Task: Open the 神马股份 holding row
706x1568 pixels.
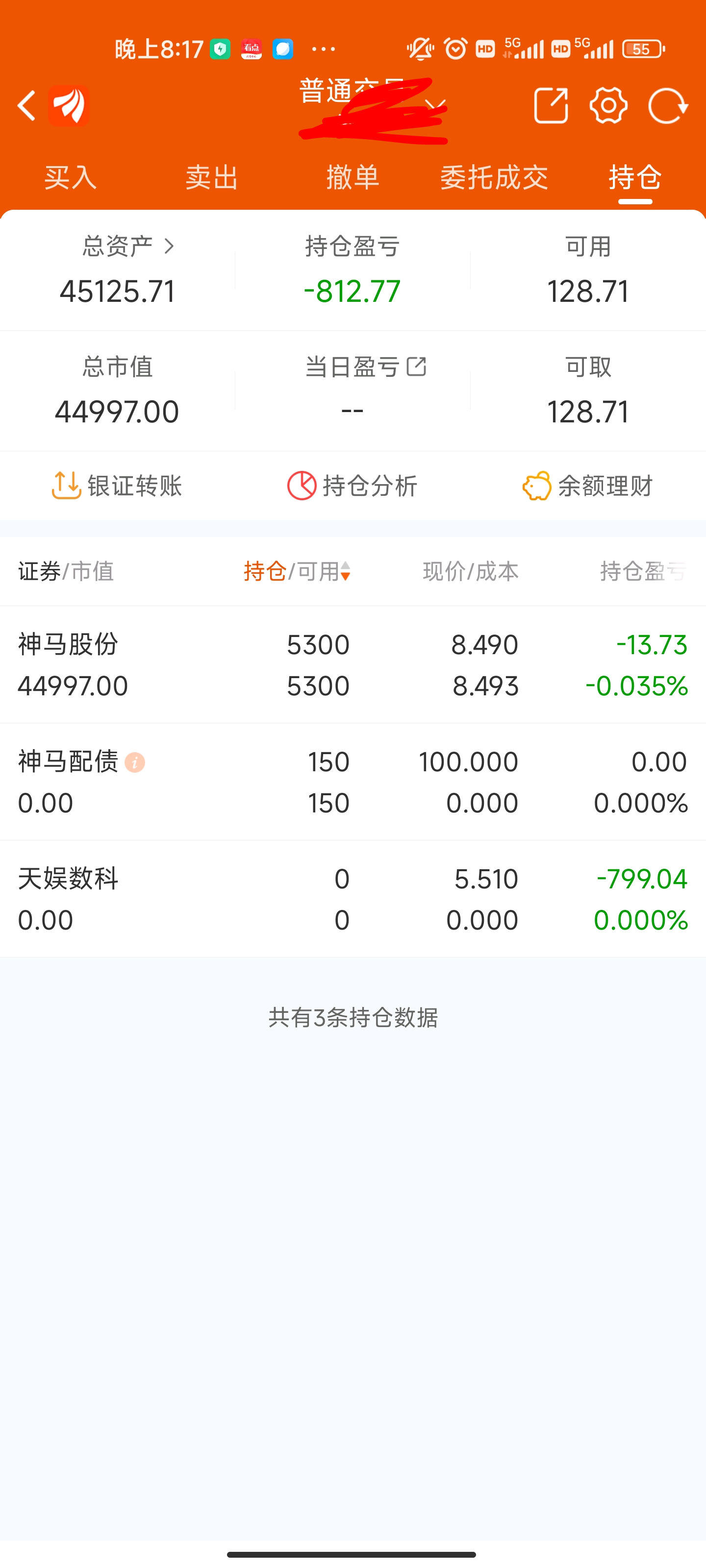Action: coord(353,665)
